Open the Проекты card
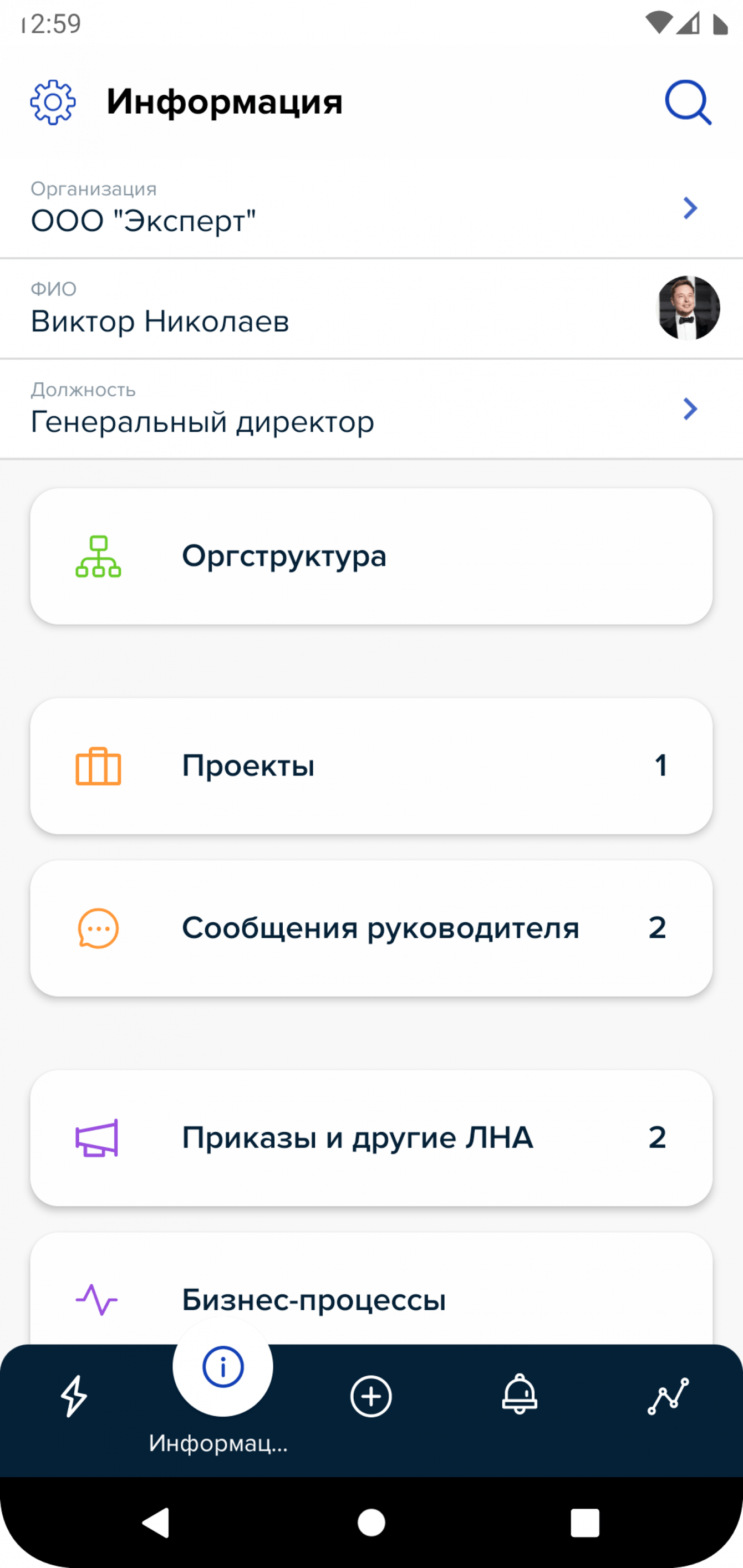The image size is (743, 1568). click(370, 766)
